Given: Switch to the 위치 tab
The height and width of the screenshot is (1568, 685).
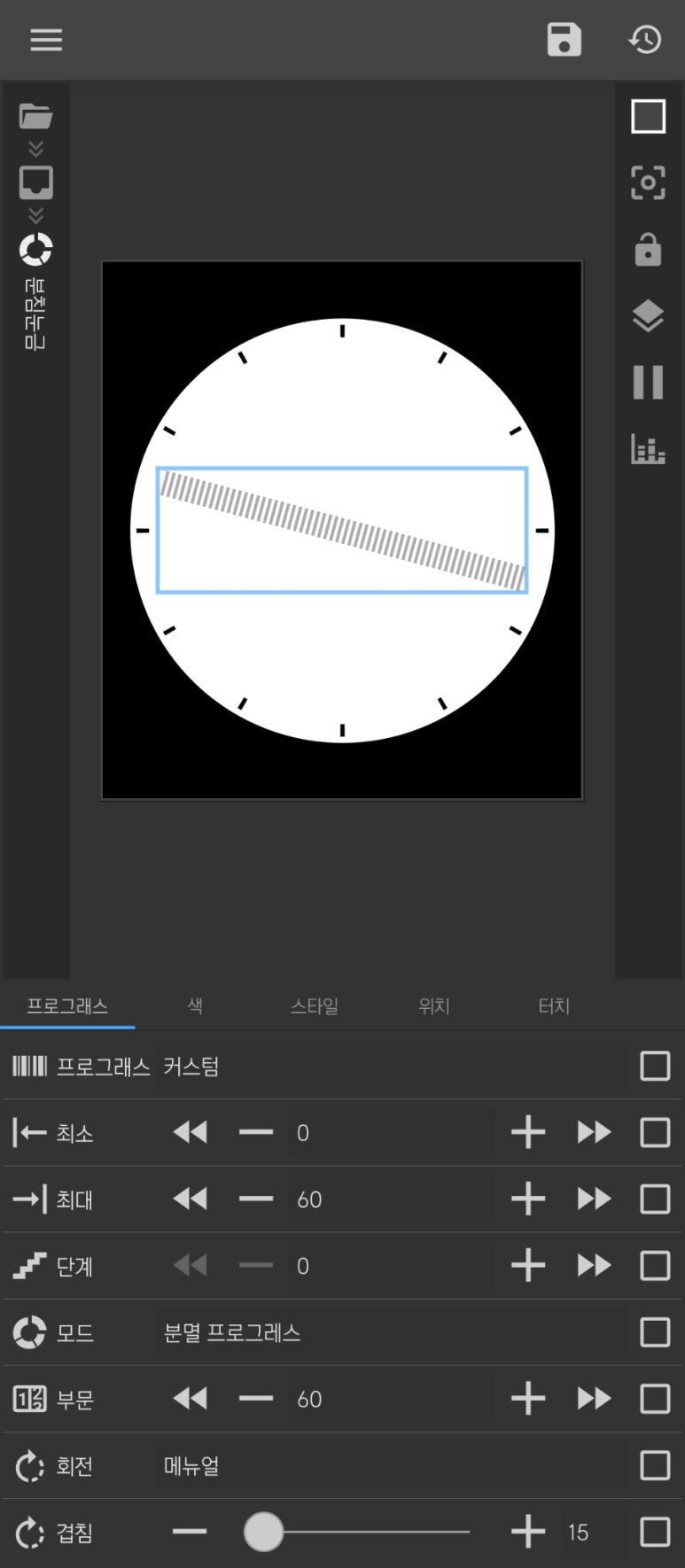Looking at the screenshot, I should [434, 1005].
